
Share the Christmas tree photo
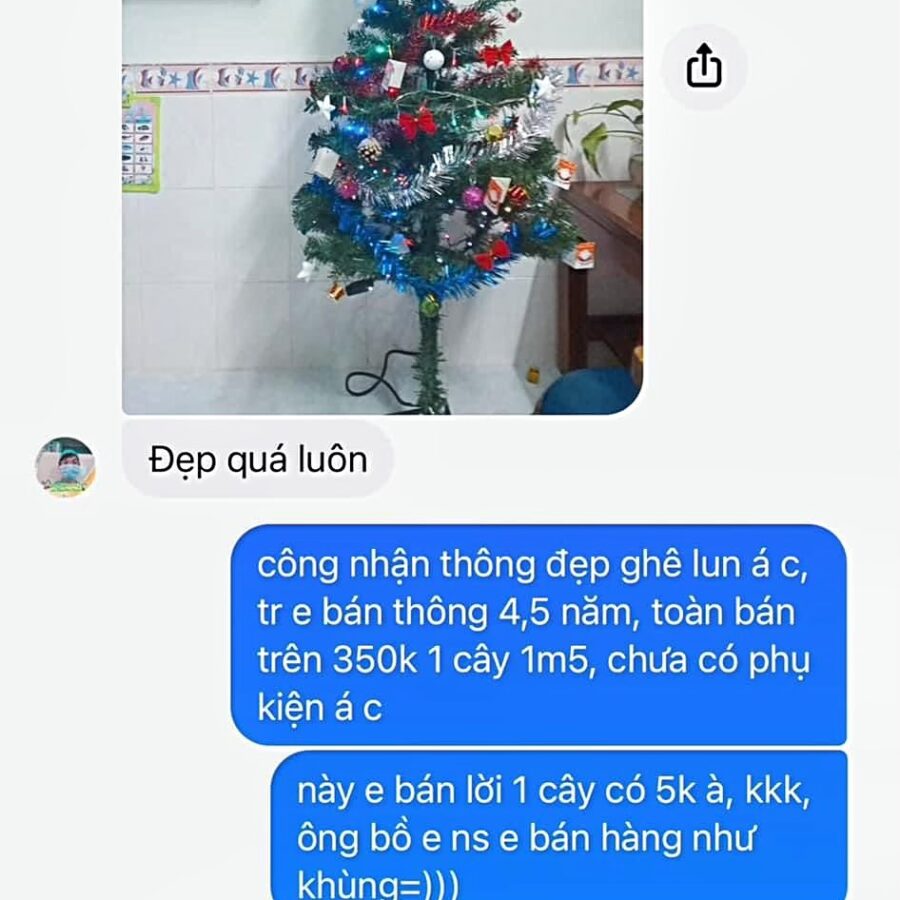coord(704,66)
